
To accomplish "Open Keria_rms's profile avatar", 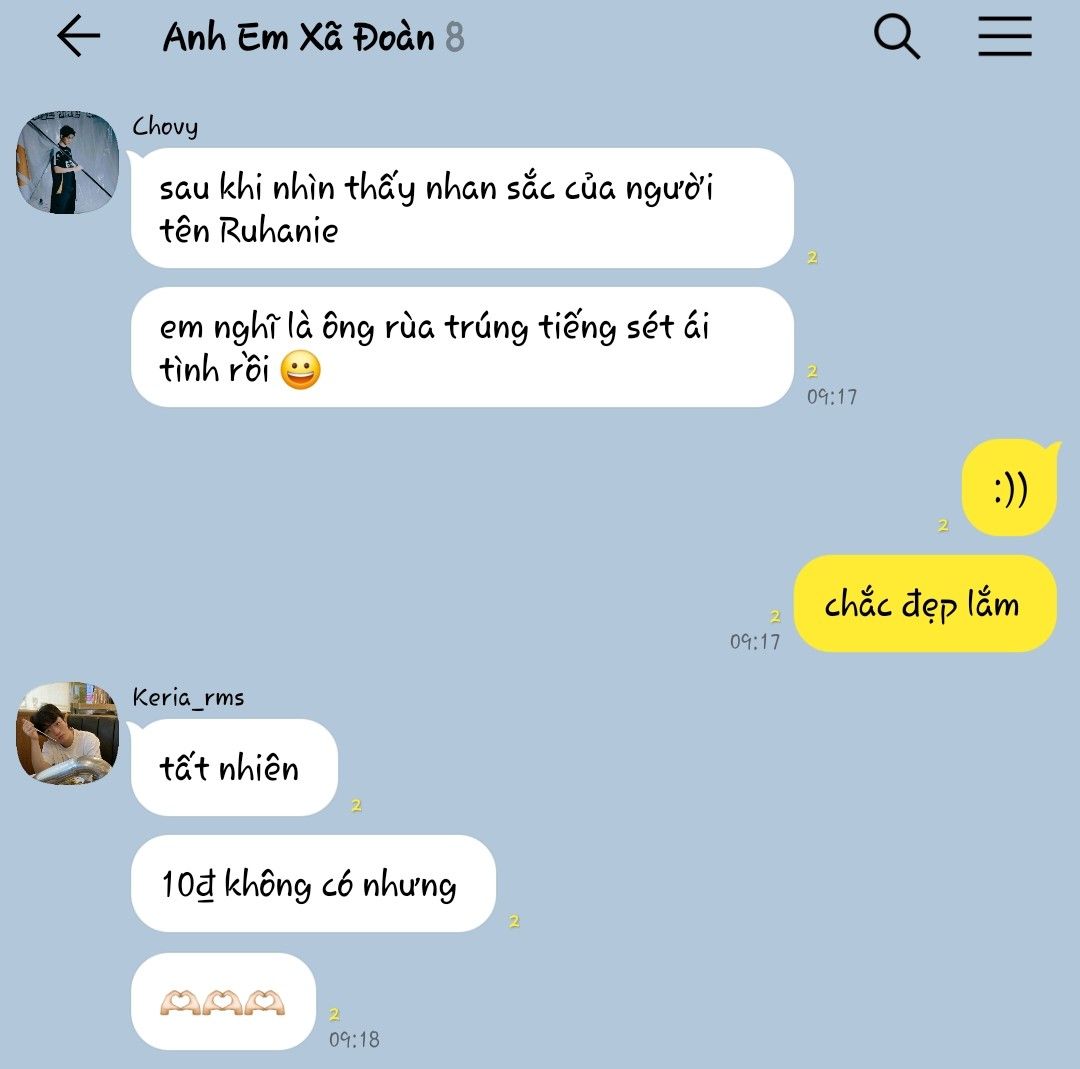I will [67, 733].
